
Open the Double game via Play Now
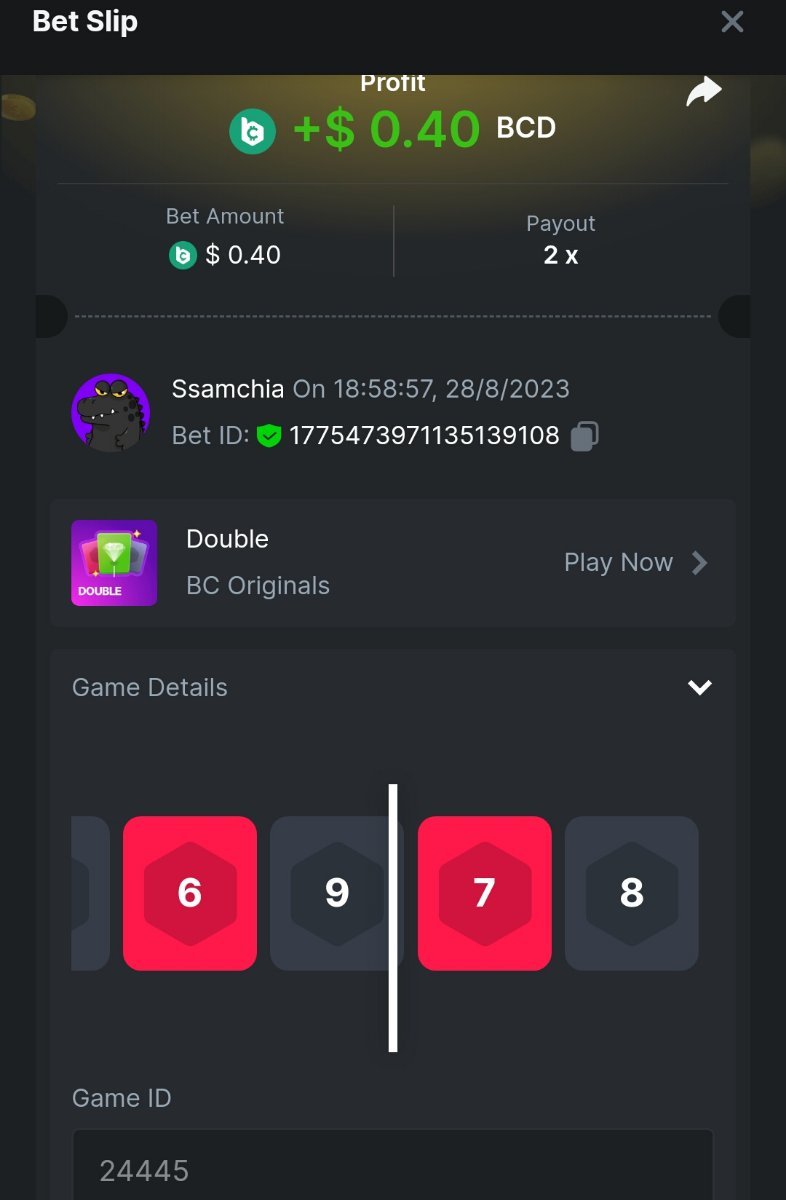point(634,563)
